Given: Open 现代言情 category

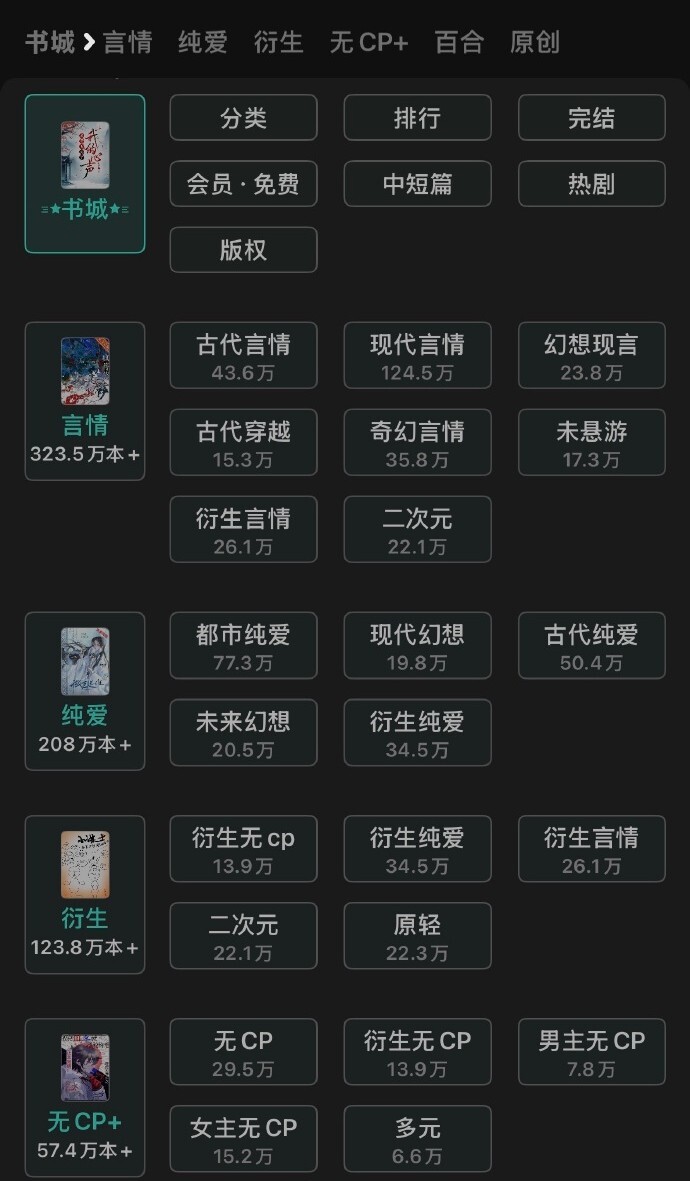Looking at the screenshot, I should [417, 355].
